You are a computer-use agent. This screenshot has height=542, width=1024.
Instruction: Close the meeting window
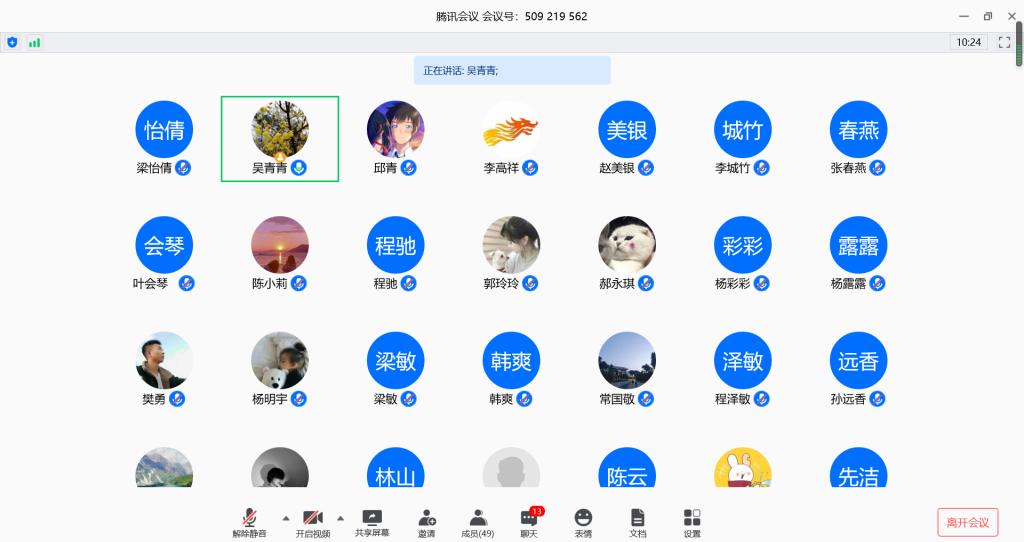[x=1011, y=16]
